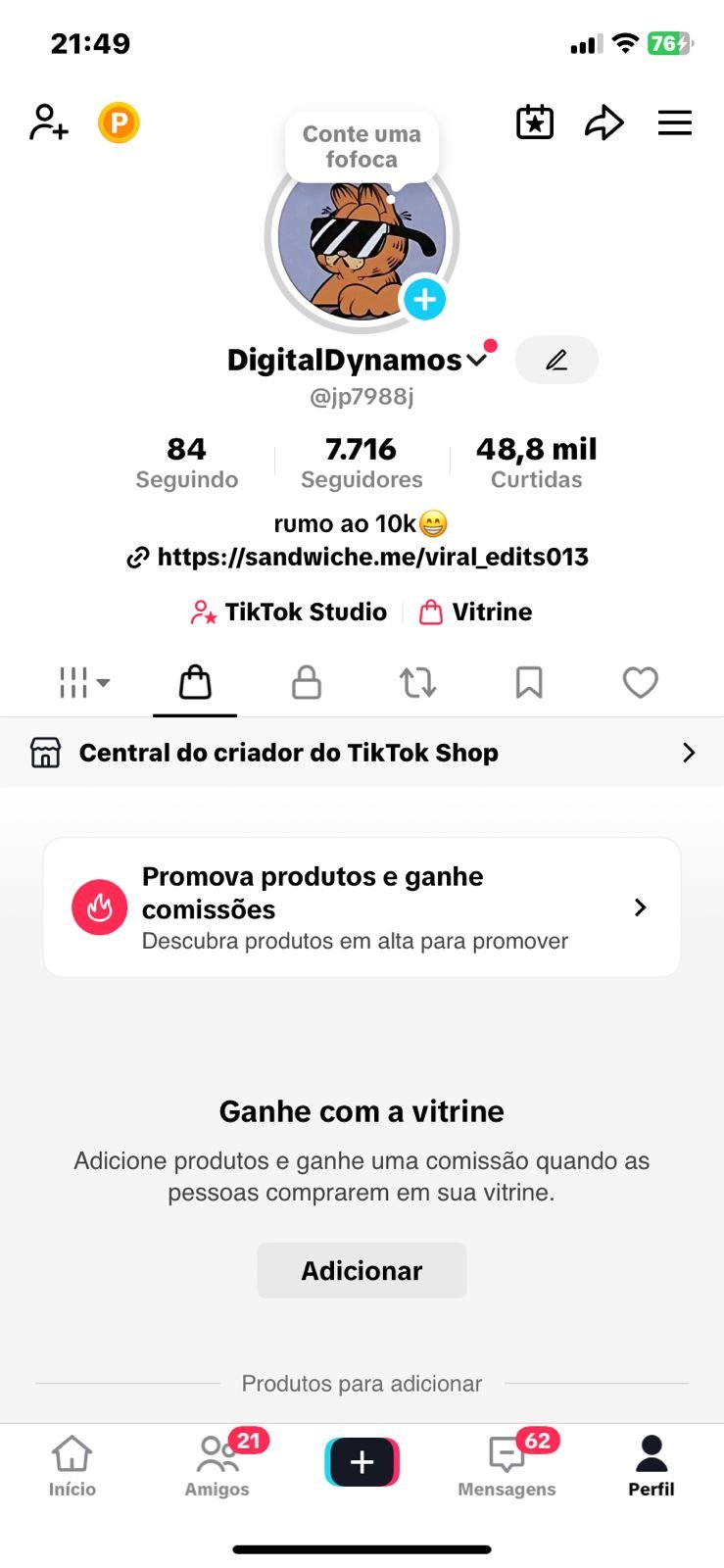The width and height of the screenshot is (724, 1568).
Task: Go to the Mensagens tab
Action: click(x=507, y=1465)
